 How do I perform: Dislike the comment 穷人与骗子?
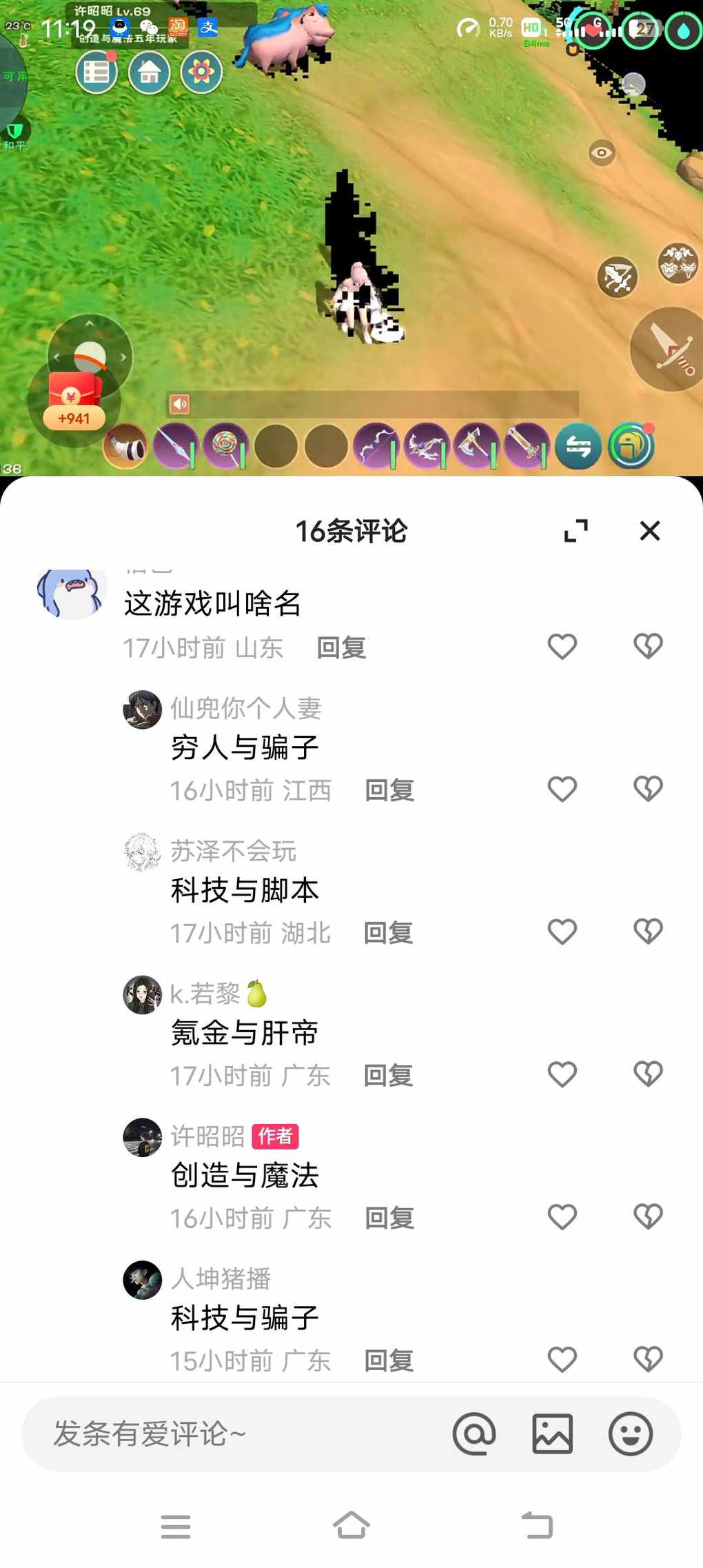pos(648,789)
